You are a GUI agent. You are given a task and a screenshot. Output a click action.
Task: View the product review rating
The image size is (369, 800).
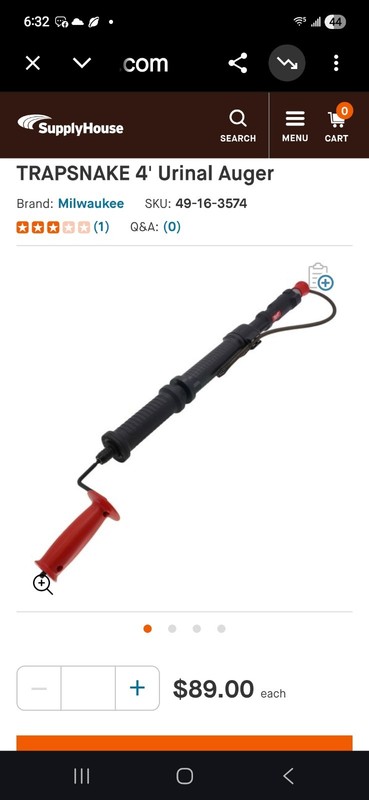pyautogui.click(x=63, y=227)
